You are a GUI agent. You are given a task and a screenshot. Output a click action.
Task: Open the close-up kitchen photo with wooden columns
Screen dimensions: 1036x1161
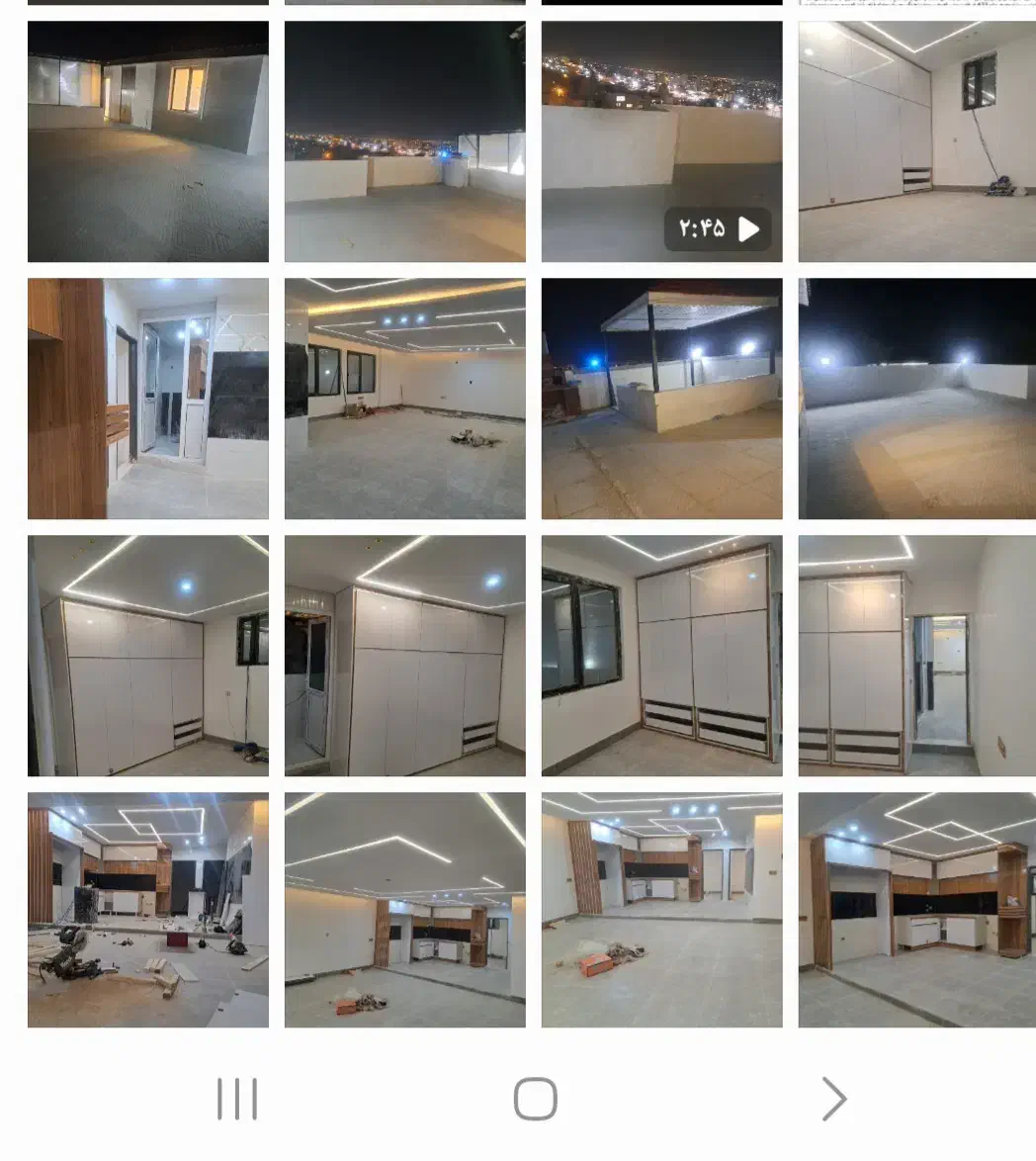pyautogui.click(x=917, y=910)
